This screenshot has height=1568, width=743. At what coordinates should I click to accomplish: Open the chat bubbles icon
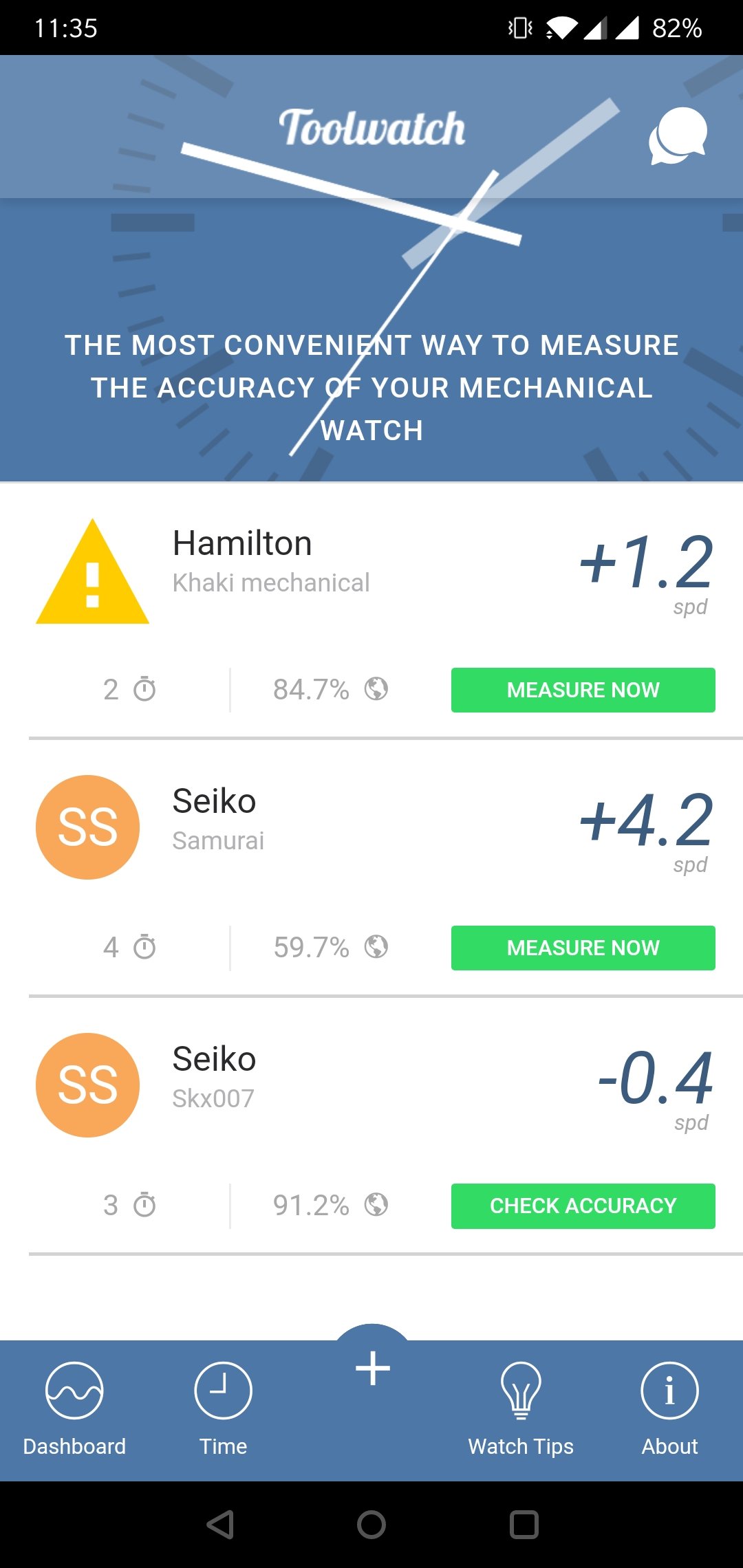coord(678,135)
